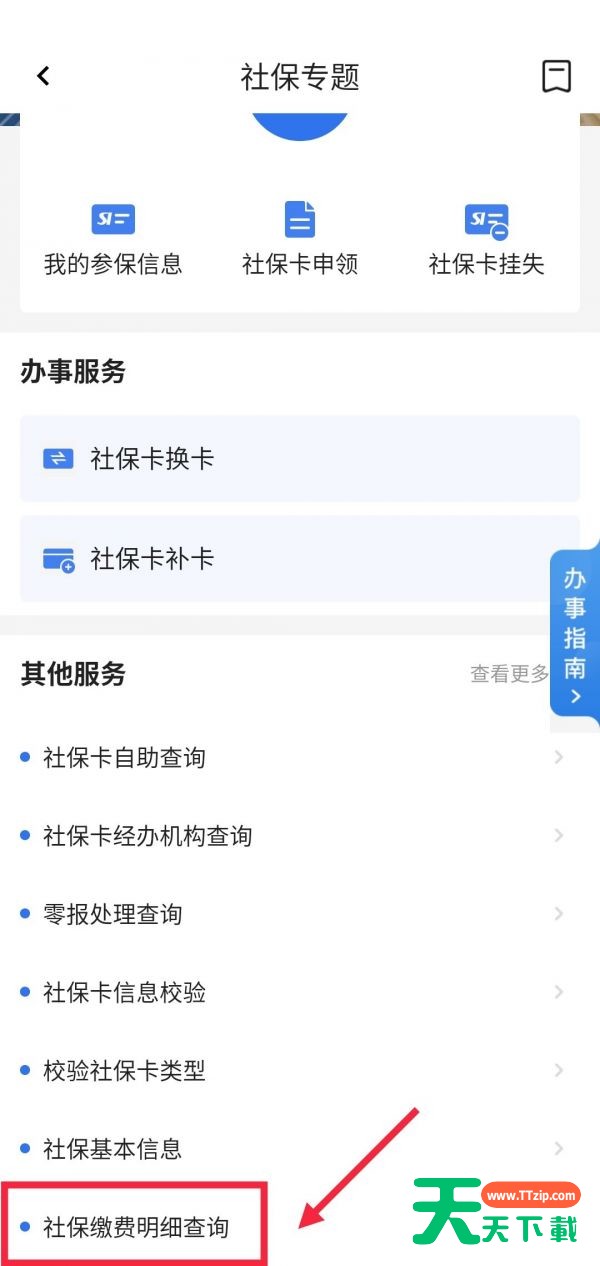The height and width of the screenshot is (1266, 600).
Task: Tap the bookmark icon in header
Action: (x=556, y=76)
